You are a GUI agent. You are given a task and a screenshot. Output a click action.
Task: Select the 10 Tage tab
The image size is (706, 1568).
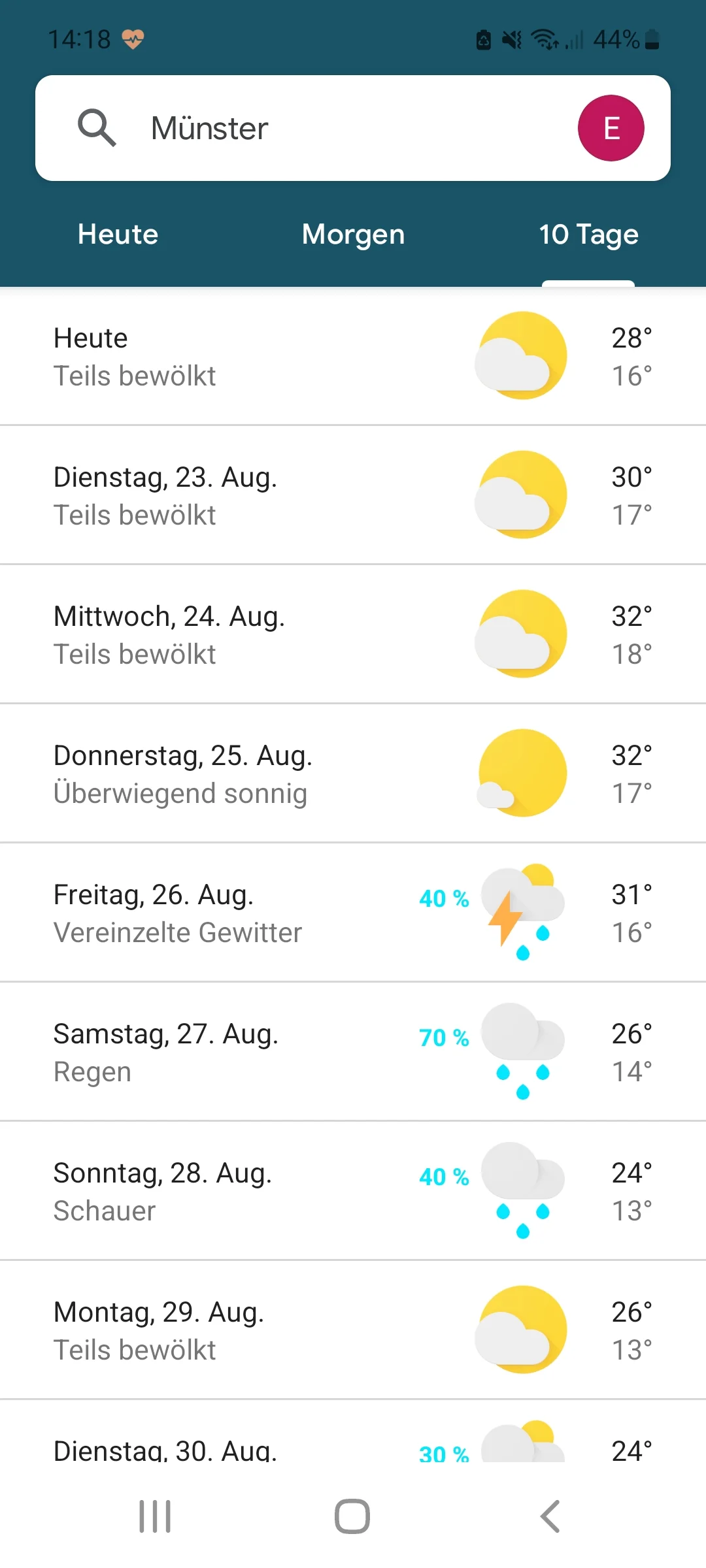point(588,235)
